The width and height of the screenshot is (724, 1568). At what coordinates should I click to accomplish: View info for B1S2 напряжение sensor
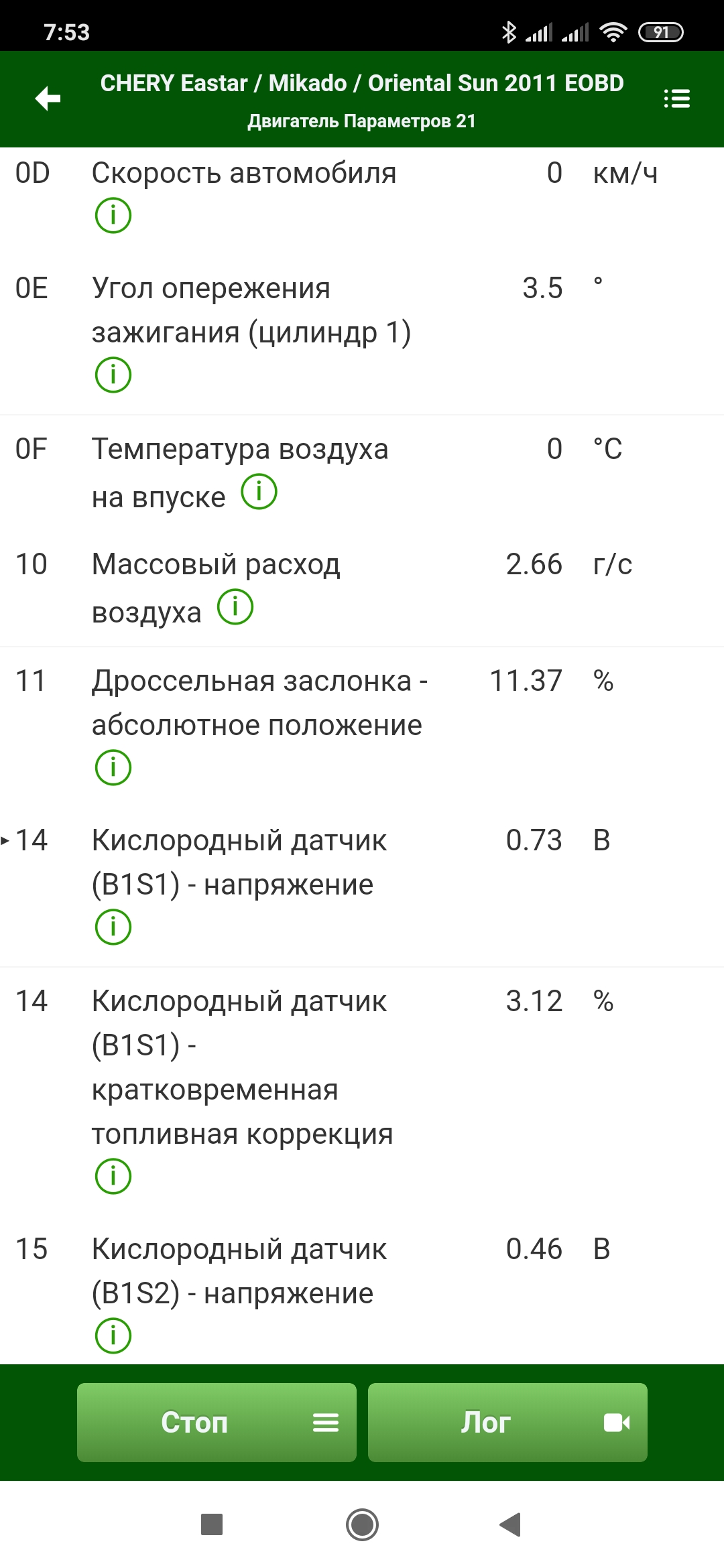tap(113, 1335)
